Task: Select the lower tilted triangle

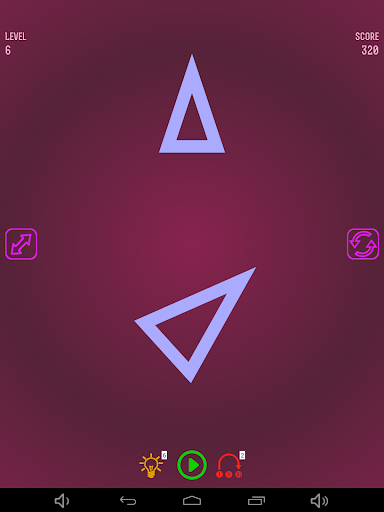Action: tap(195, 324)
